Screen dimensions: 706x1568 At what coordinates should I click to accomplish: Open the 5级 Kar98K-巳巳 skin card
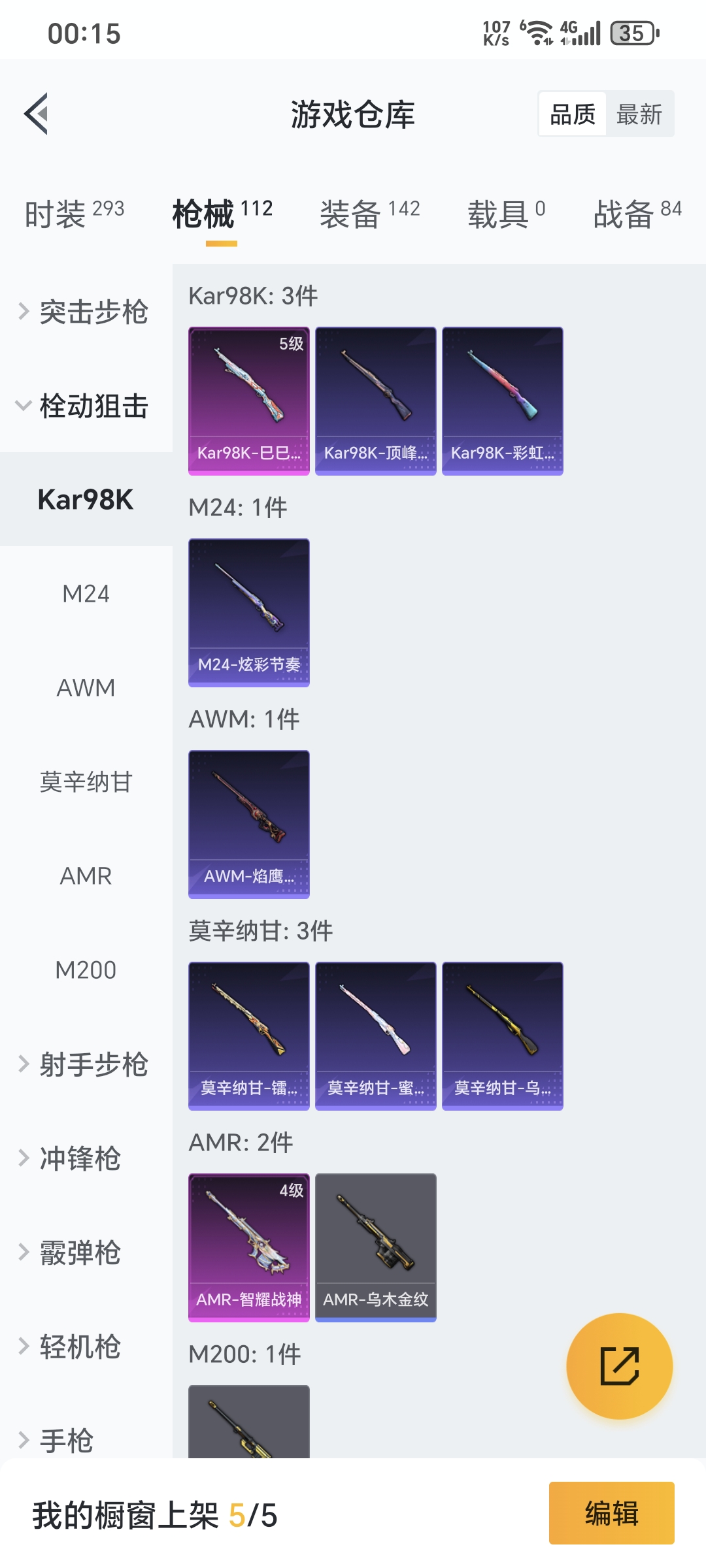click(248, 400)
